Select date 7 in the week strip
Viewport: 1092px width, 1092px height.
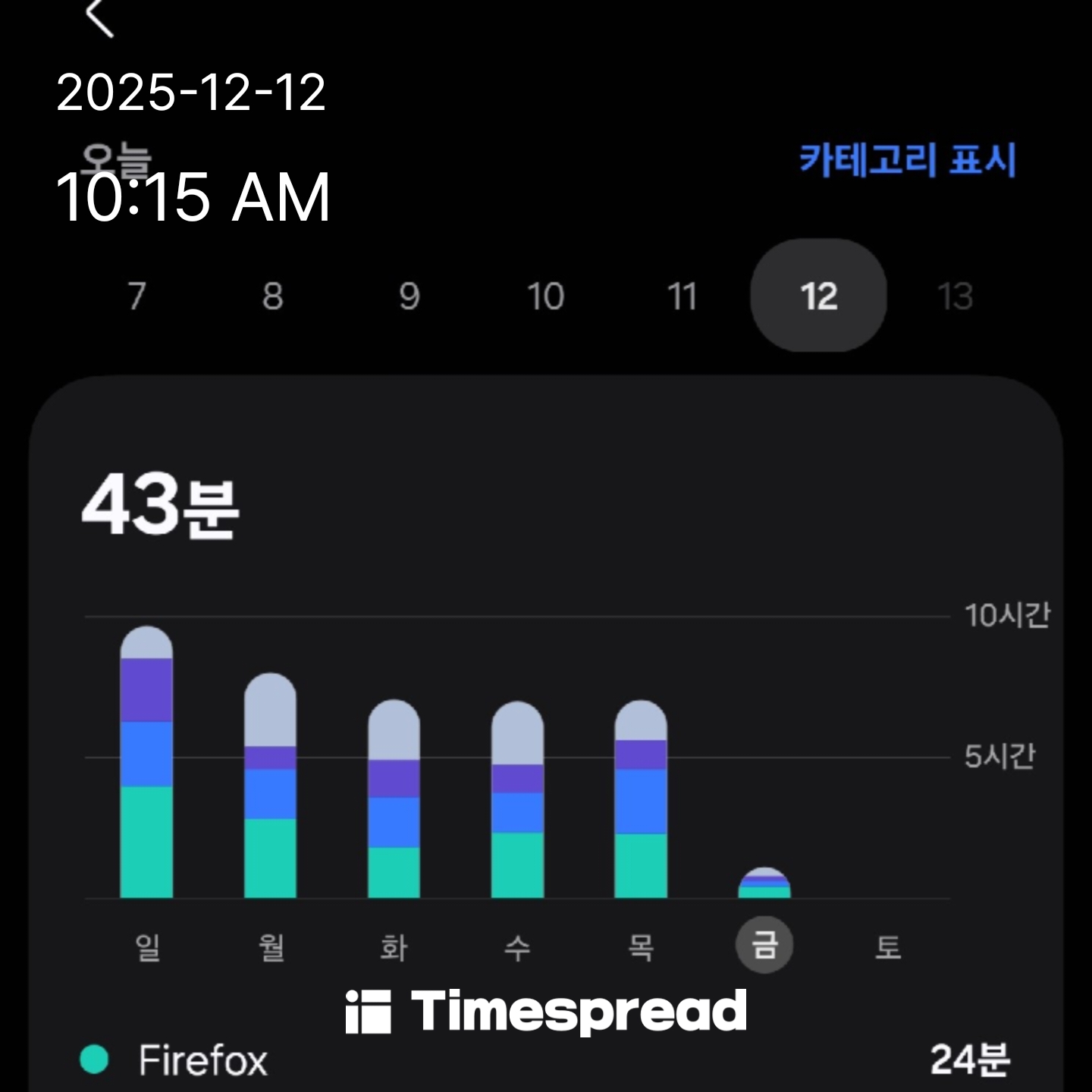pyautogui.click(x=136, y=296)
